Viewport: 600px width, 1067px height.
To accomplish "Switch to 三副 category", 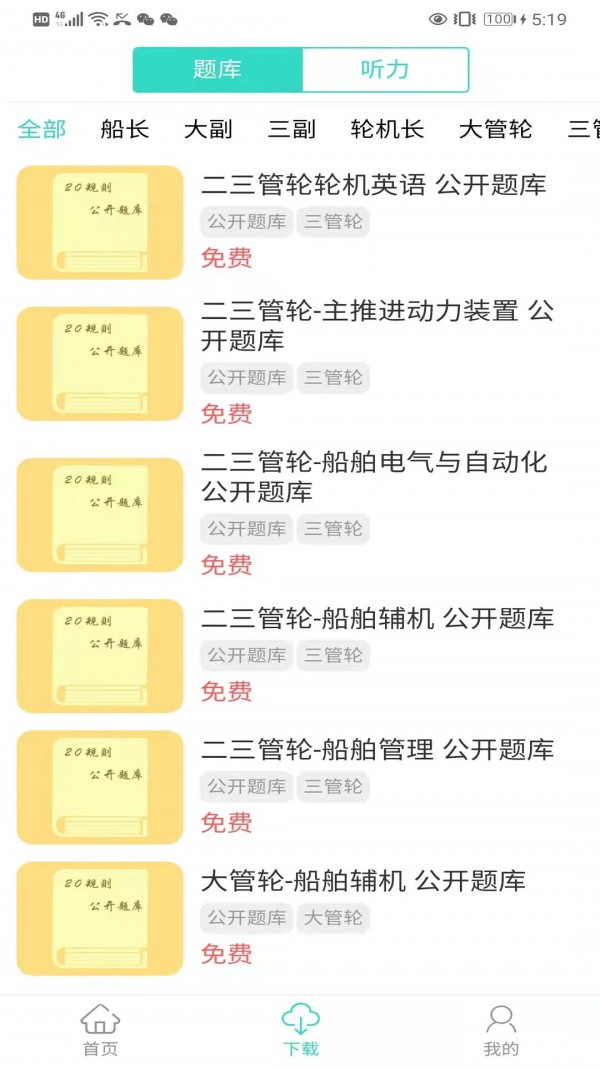I will pyautogui.click(x=292, y=129).
